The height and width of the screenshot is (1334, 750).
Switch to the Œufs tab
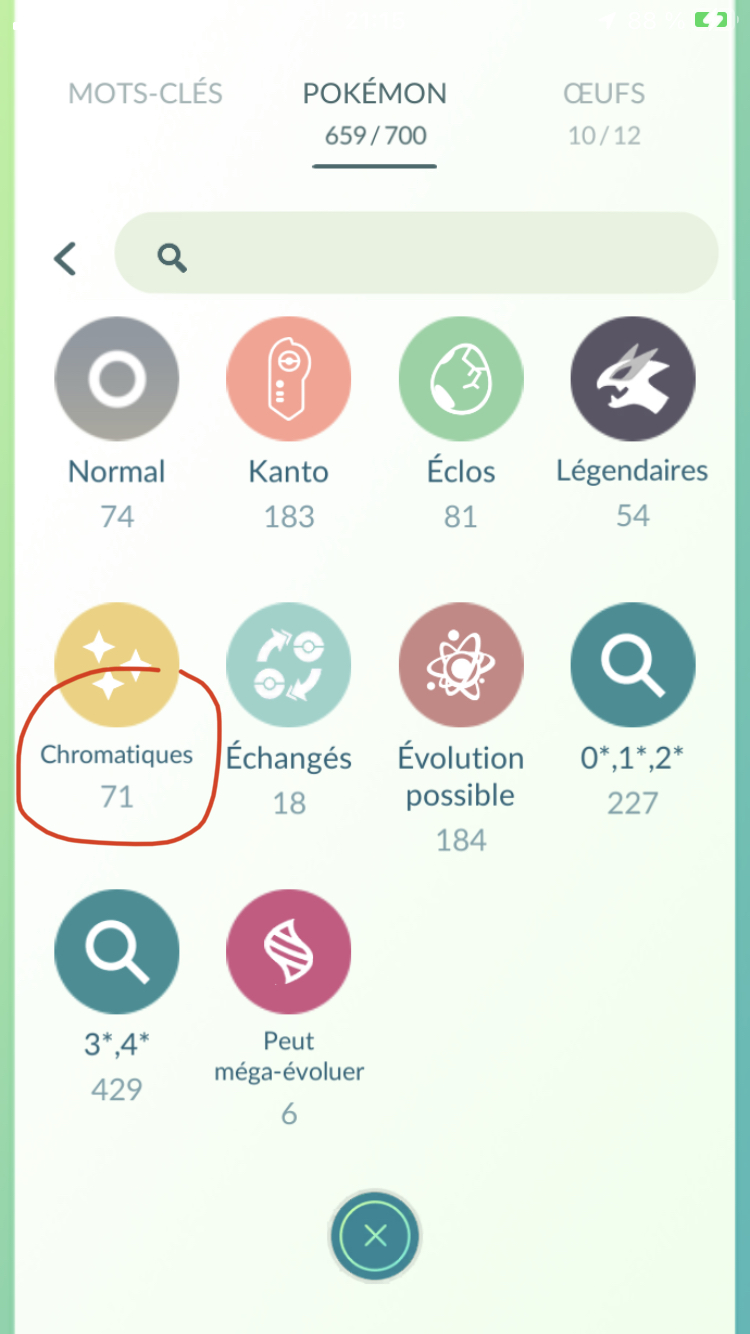[604, 94]
